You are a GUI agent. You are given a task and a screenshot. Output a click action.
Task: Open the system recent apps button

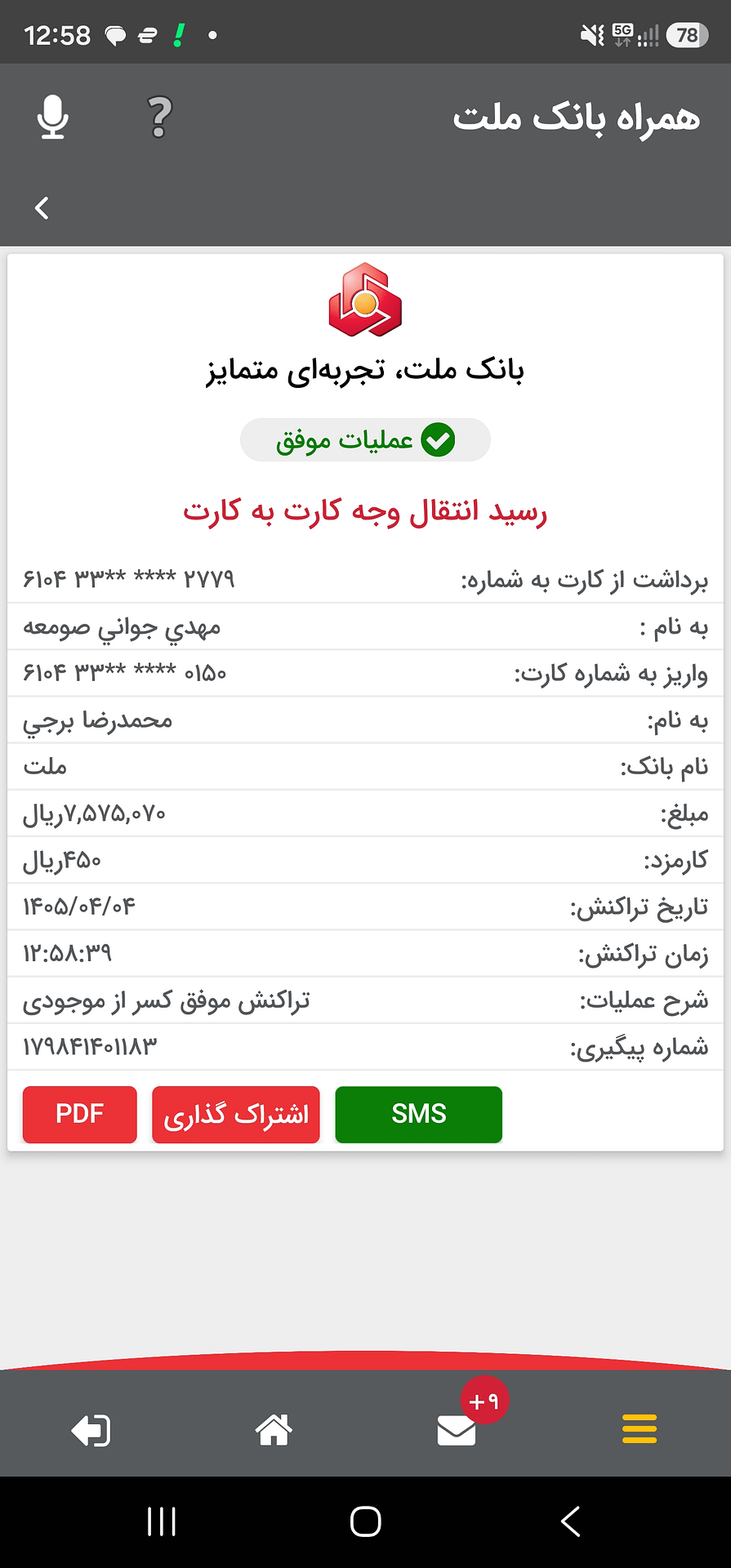click(x=161, y=1521)
